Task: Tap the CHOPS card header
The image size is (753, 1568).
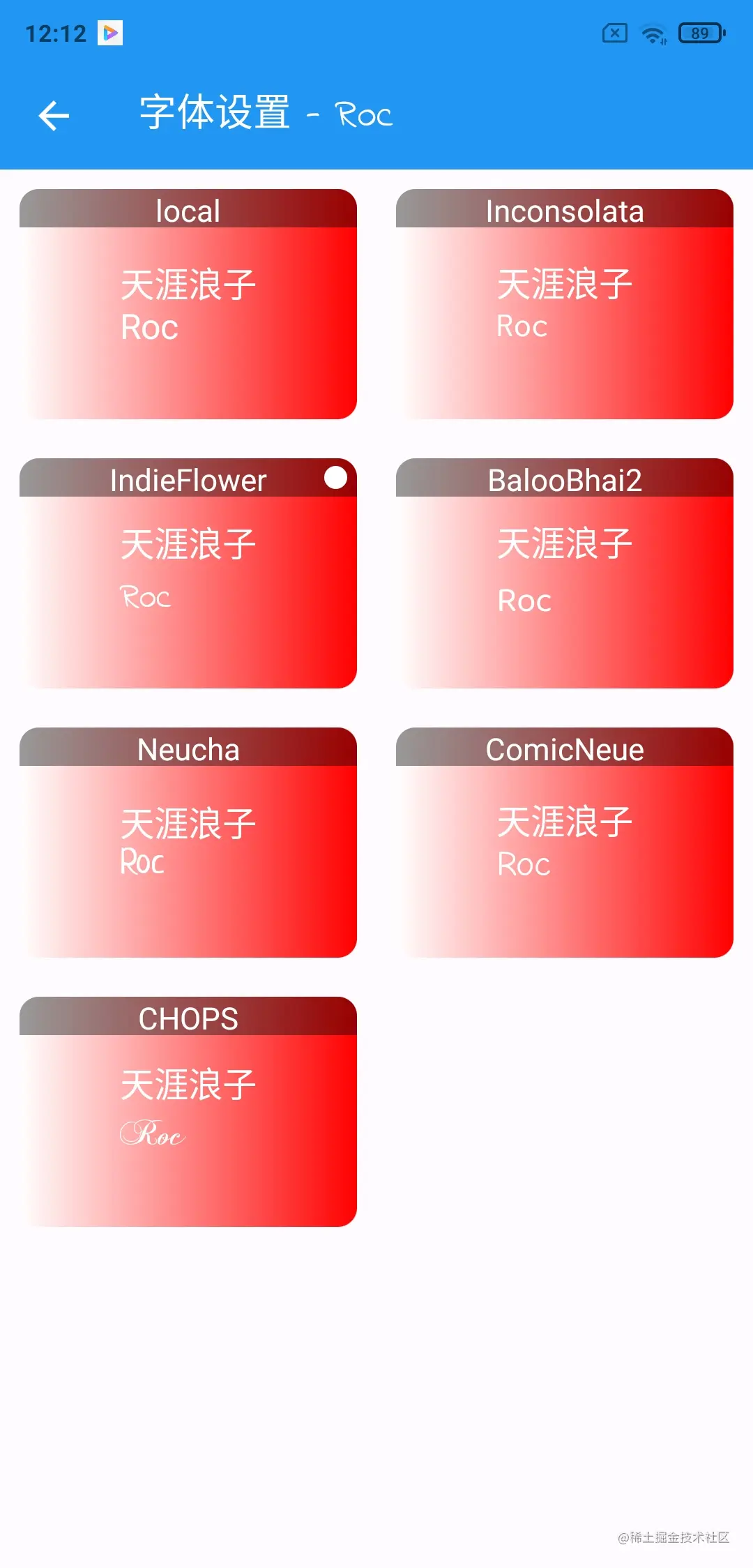Action: click(x=188, y=1019)
